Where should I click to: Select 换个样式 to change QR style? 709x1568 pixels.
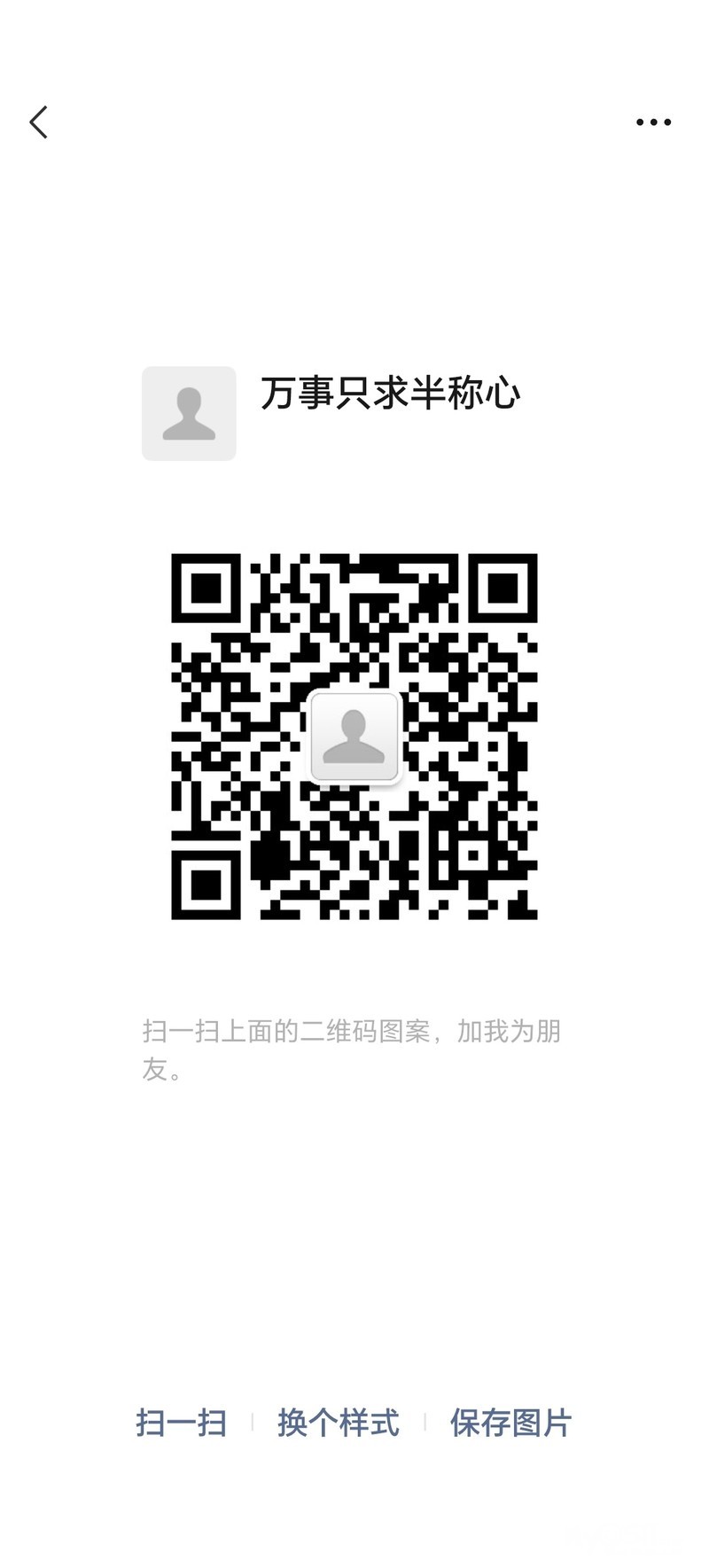pos(338,1423)
